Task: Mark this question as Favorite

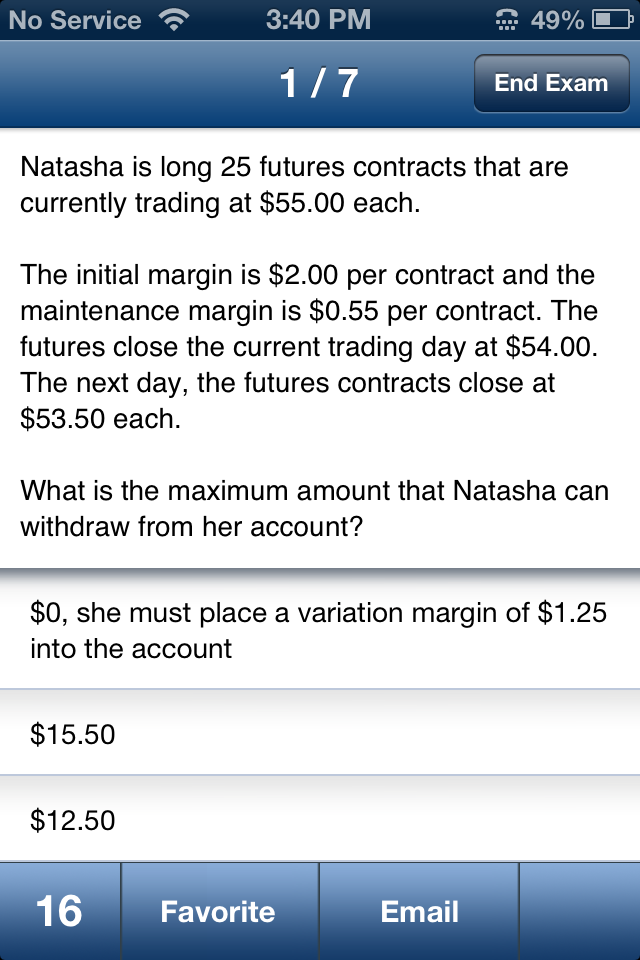Action: (218, 911)
